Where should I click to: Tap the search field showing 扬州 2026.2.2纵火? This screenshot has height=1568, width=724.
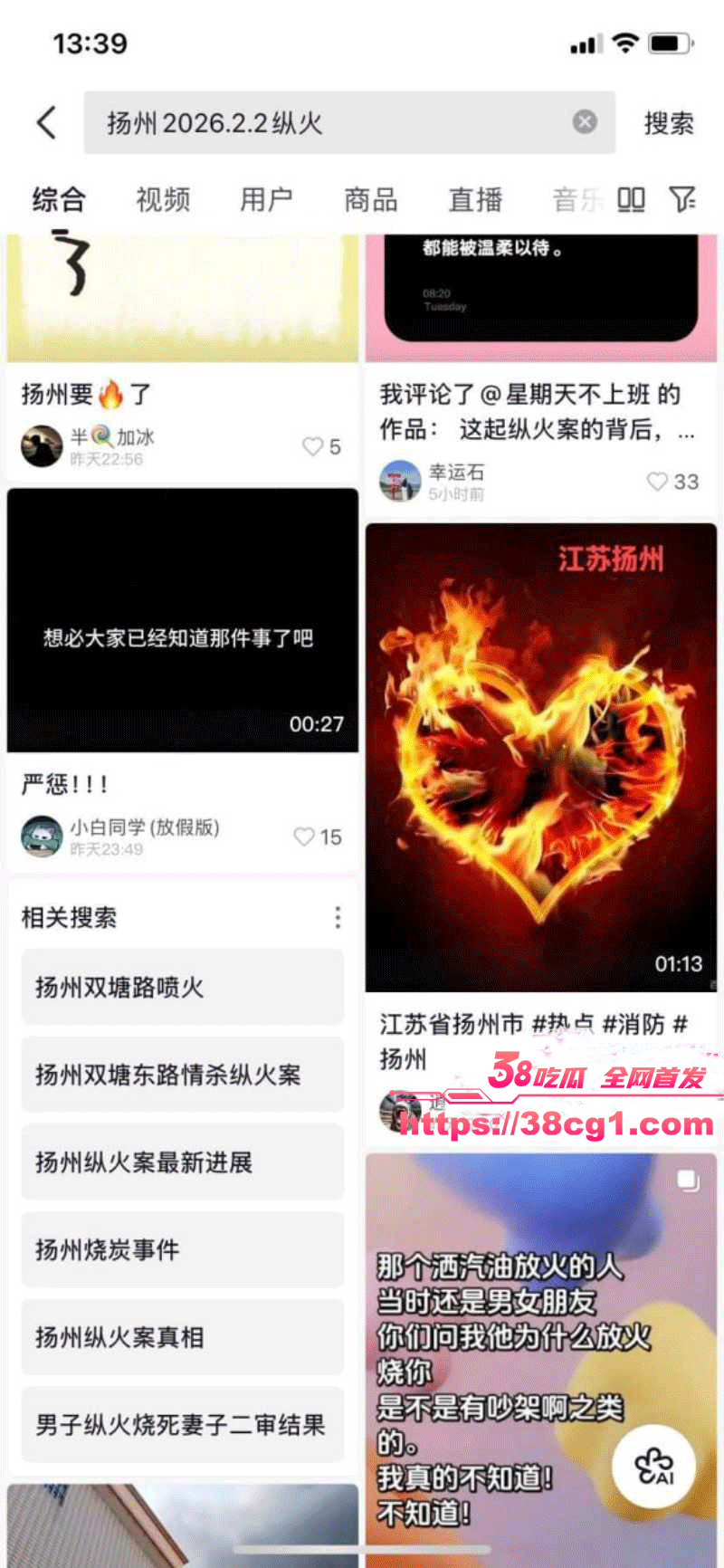pos(326,122)
